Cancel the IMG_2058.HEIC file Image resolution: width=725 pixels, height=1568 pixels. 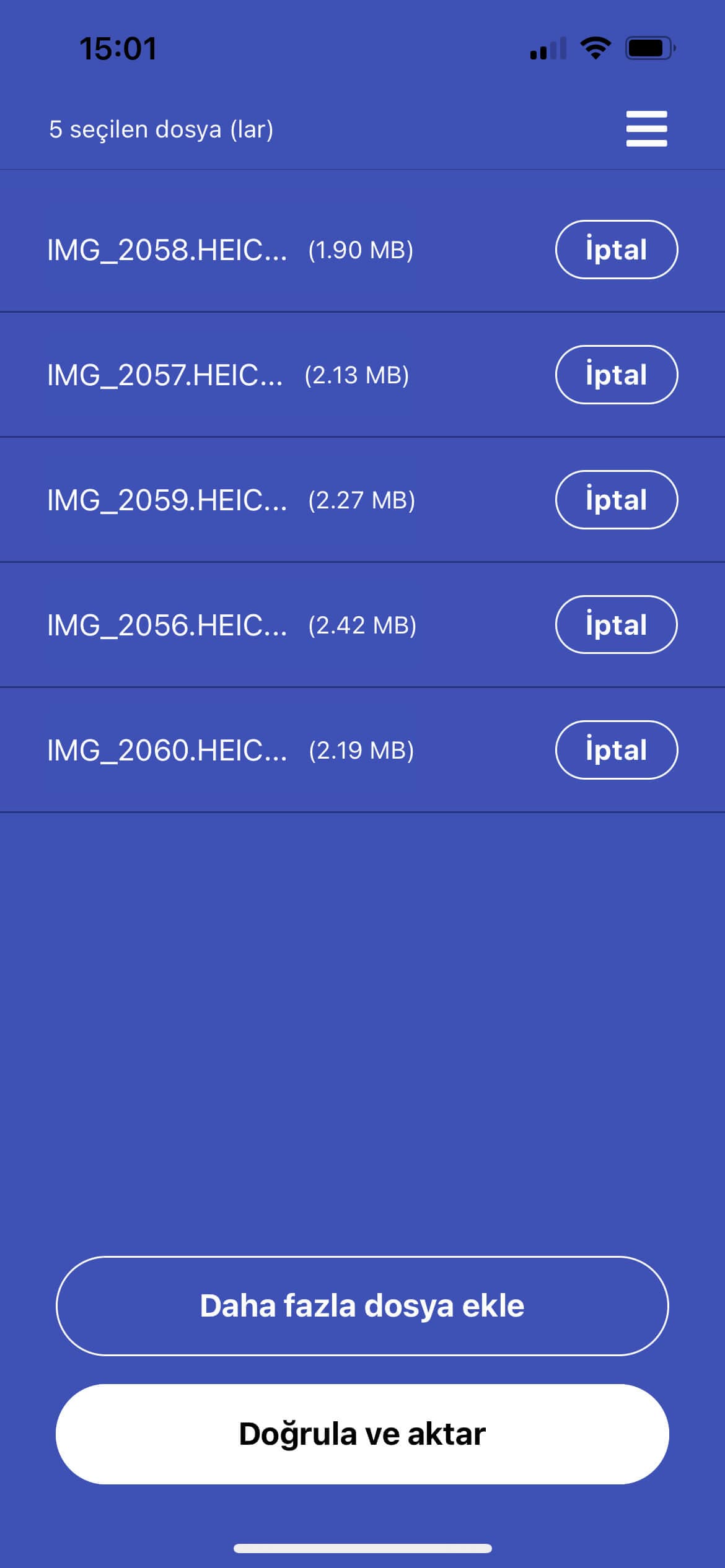point(616,250)
